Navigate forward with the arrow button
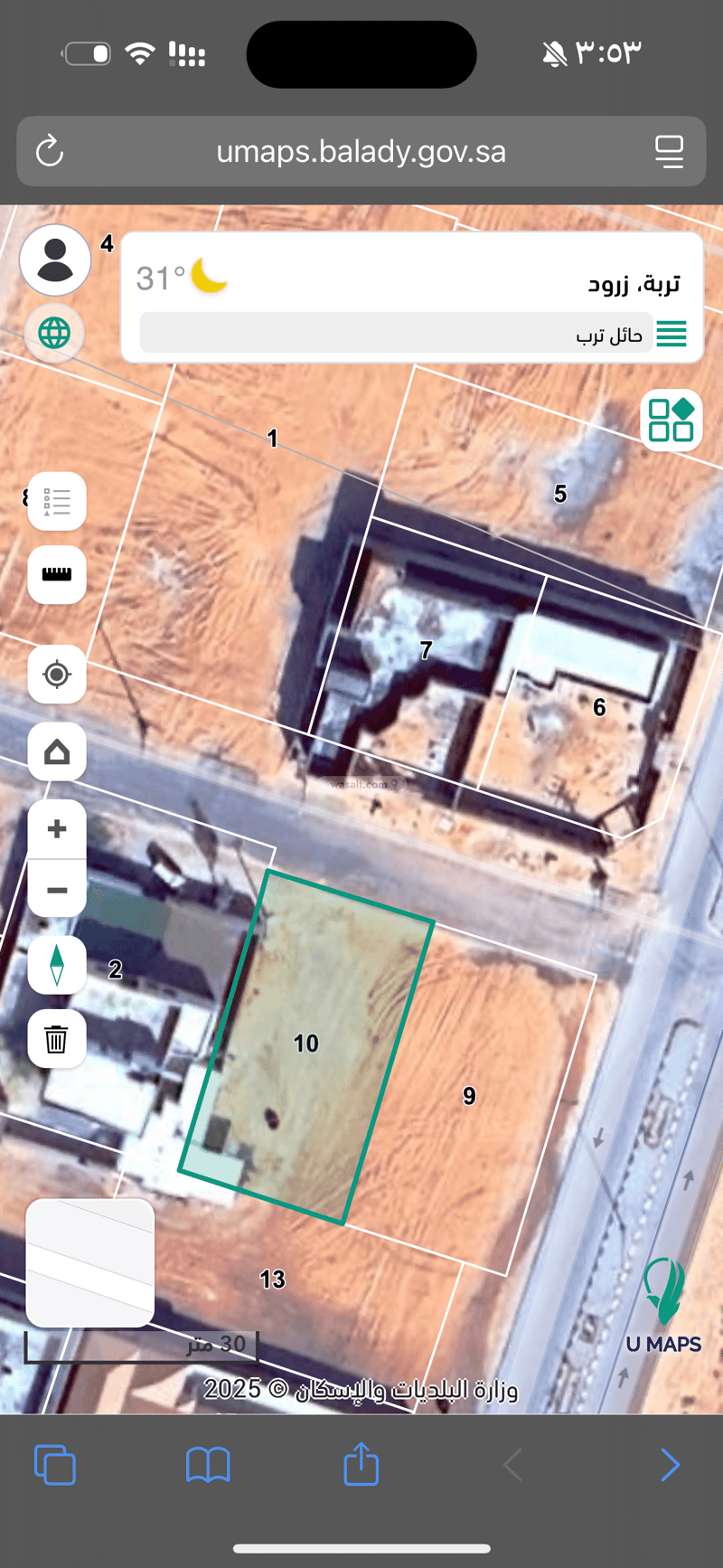723x1568 pixels. 670,1465
